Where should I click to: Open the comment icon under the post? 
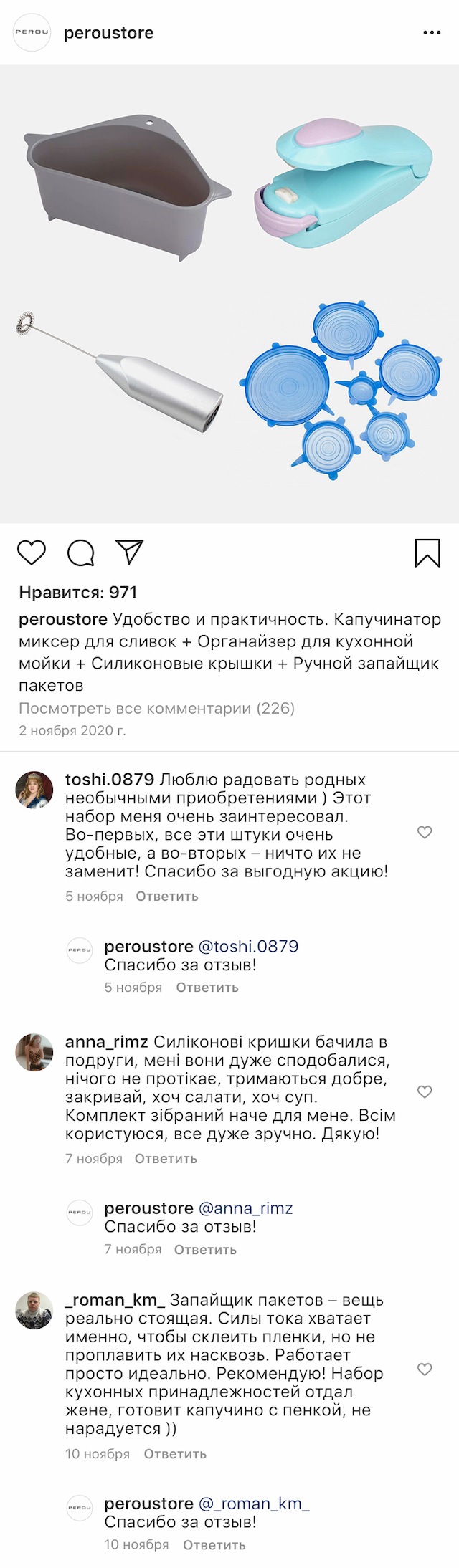[x=81, y=553]
